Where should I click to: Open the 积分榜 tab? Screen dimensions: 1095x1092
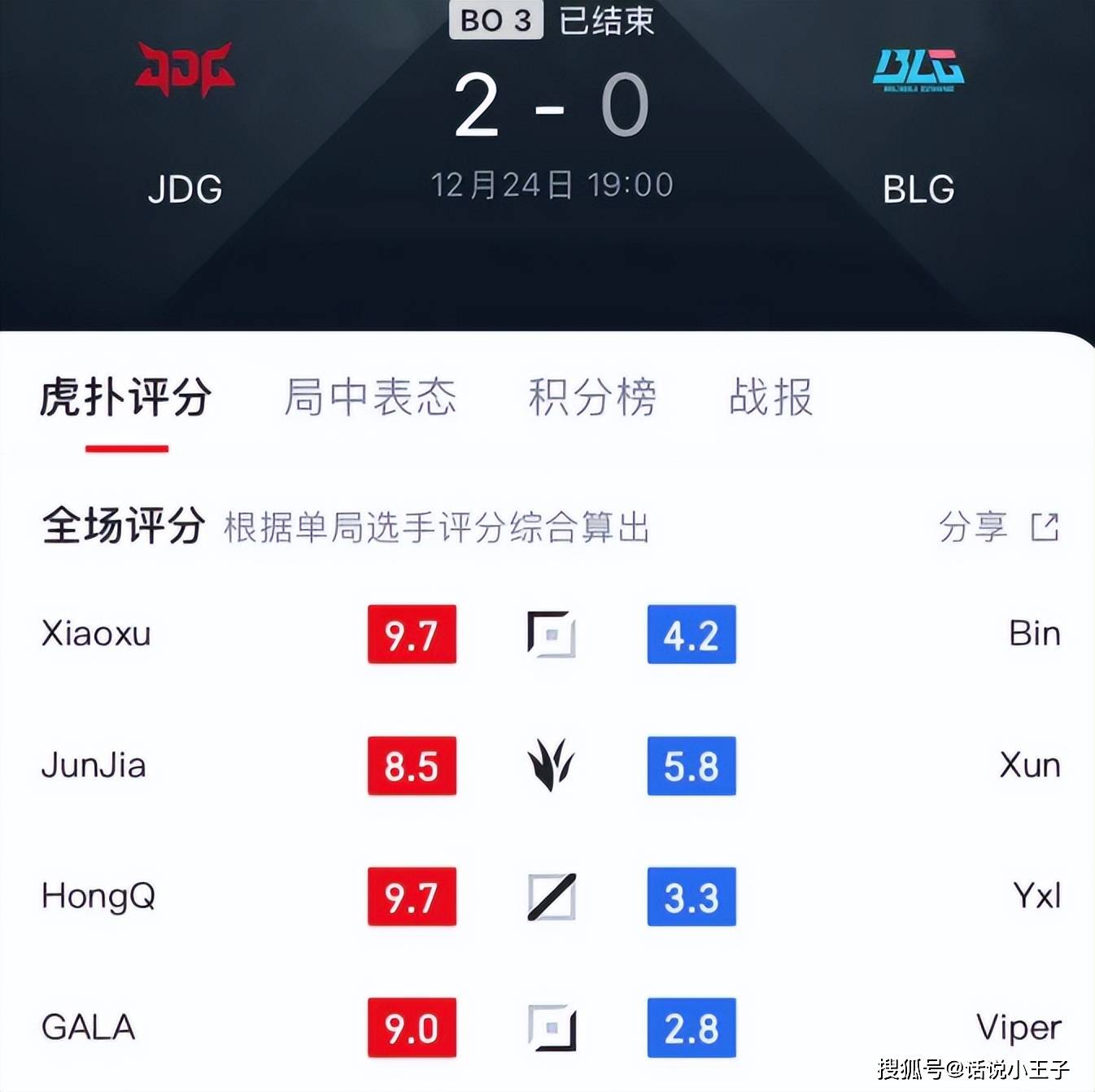coord(592,397)
